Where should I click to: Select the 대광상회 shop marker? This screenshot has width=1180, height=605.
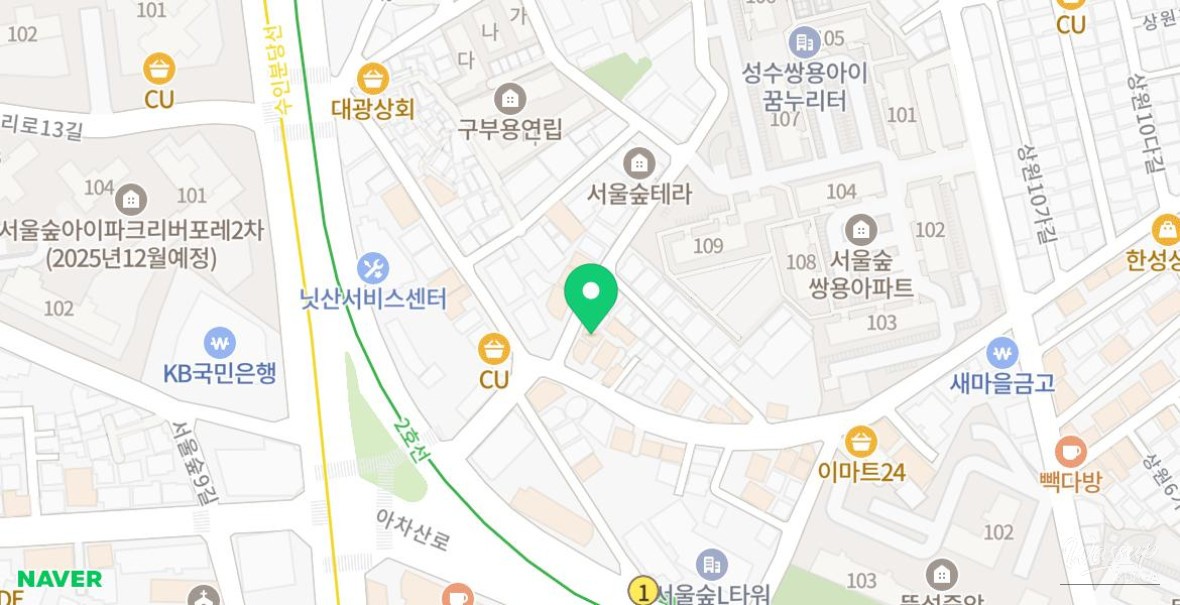click(x=373, y=78)
